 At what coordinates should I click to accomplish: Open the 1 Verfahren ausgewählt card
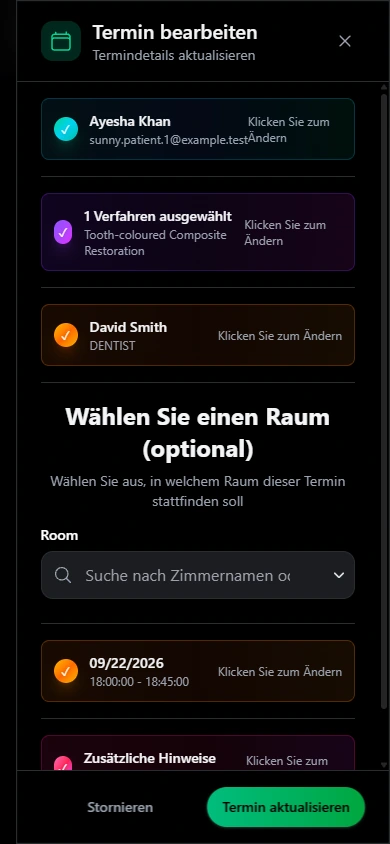tap(198, 232)
